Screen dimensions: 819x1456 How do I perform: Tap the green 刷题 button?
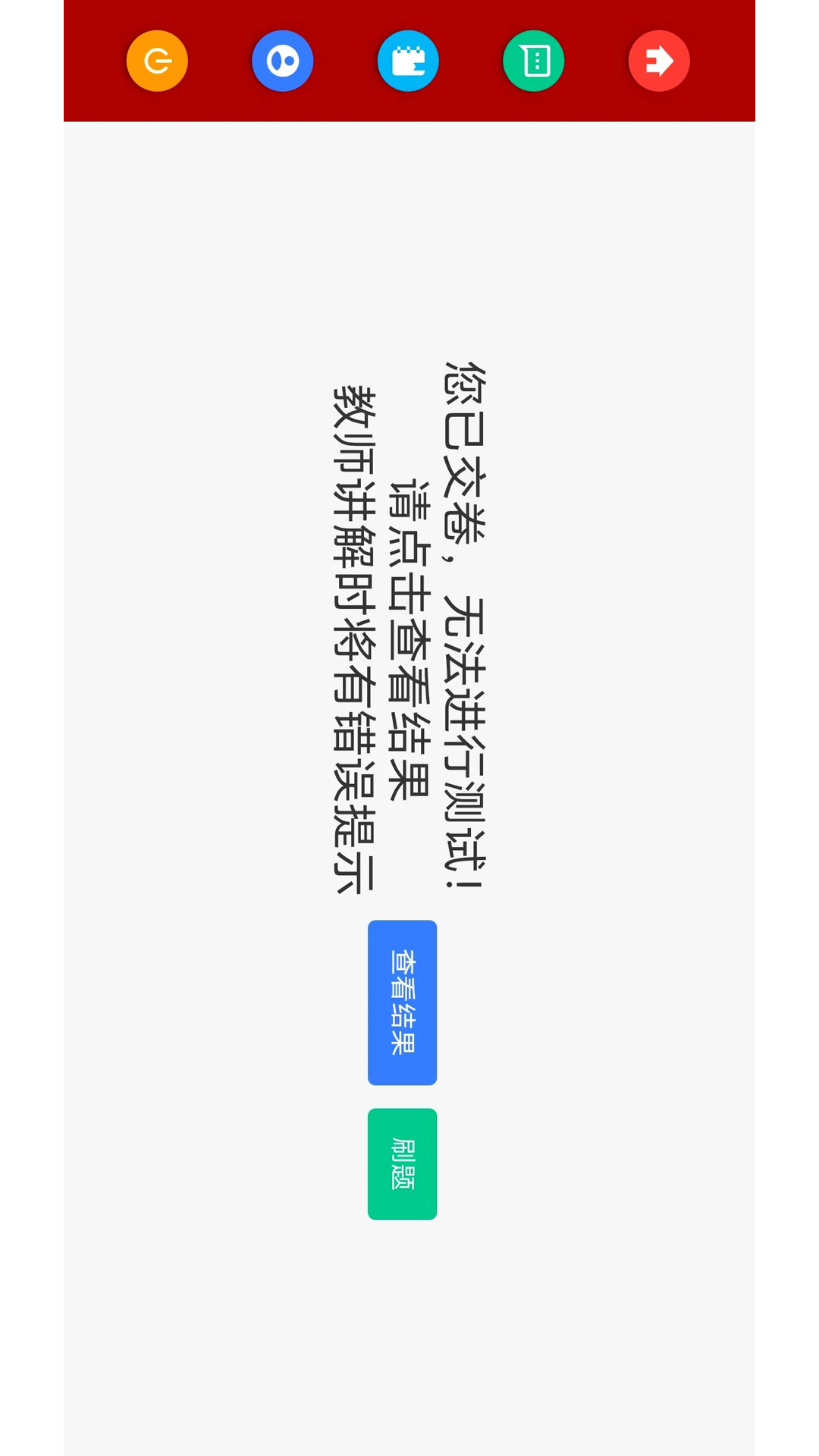pyautogui.click(x=402, y=1163)
